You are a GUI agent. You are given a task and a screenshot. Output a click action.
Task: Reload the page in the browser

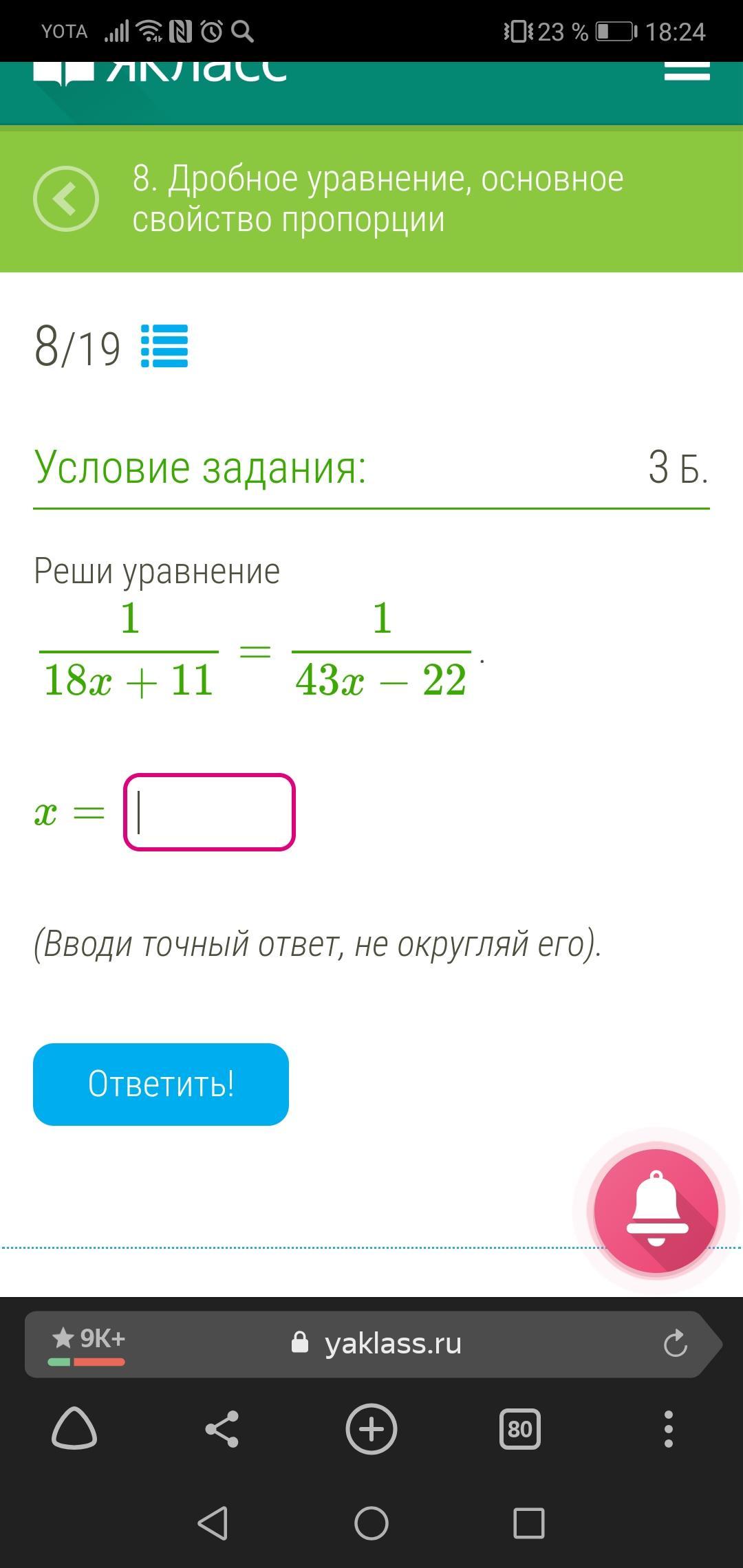pos(675,1343)
